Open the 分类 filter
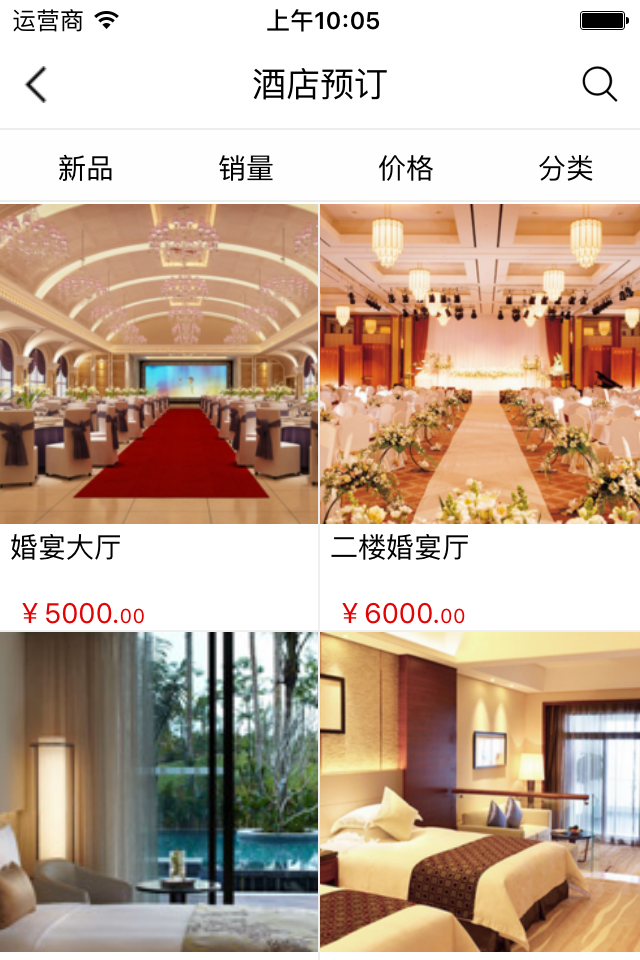640x960 pixels. coord(566,168)
